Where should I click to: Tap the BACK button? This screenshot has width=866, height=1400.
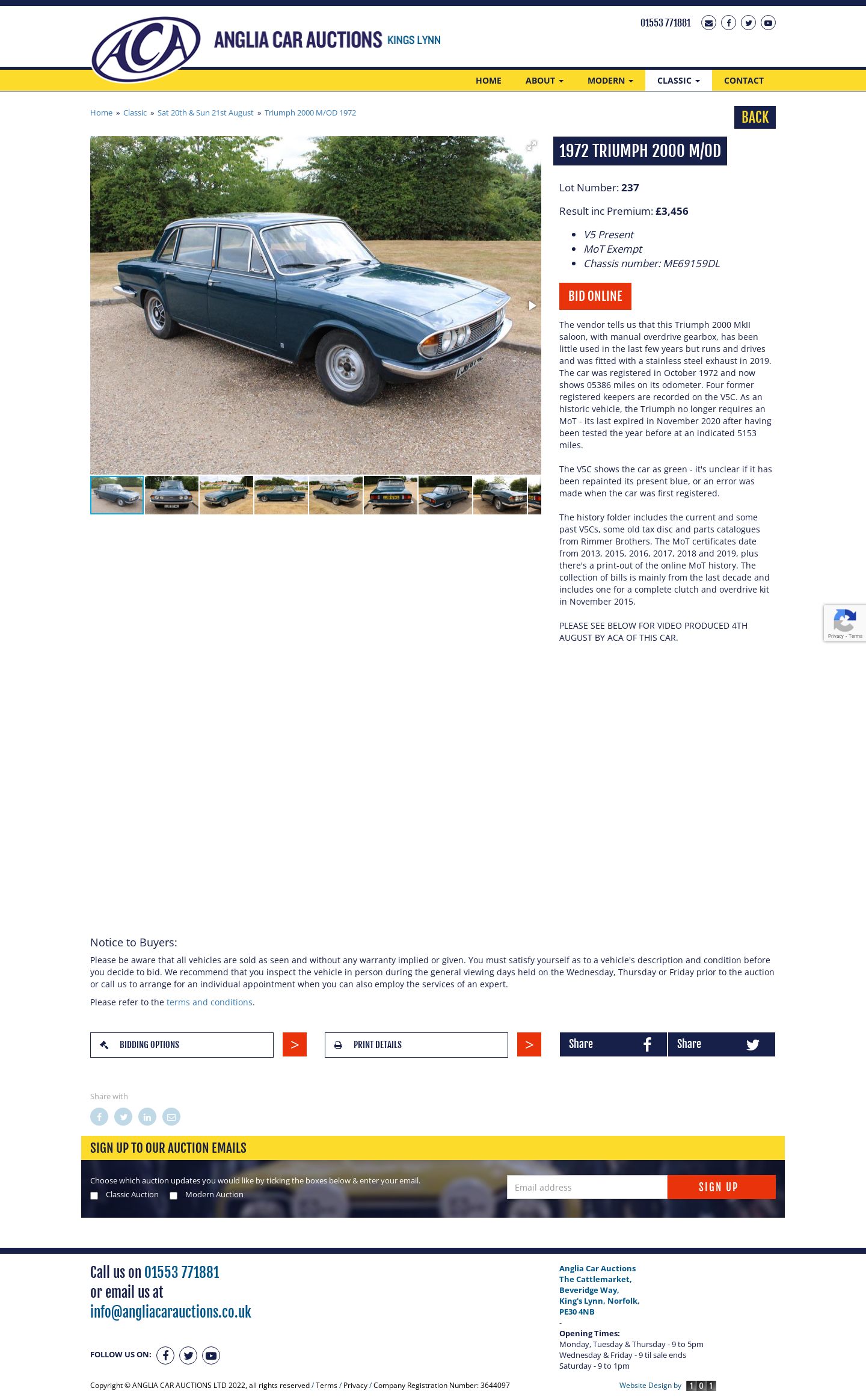coord(755,117)
